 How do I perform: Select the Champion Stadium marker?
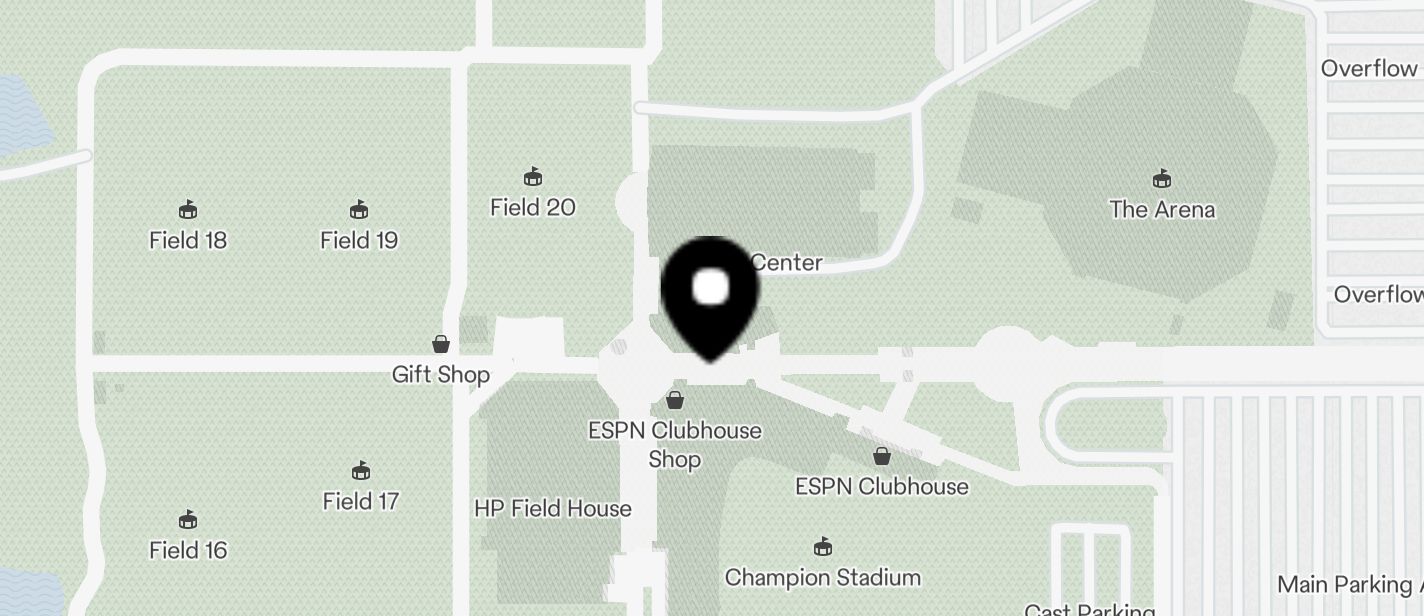pos(822,547)
